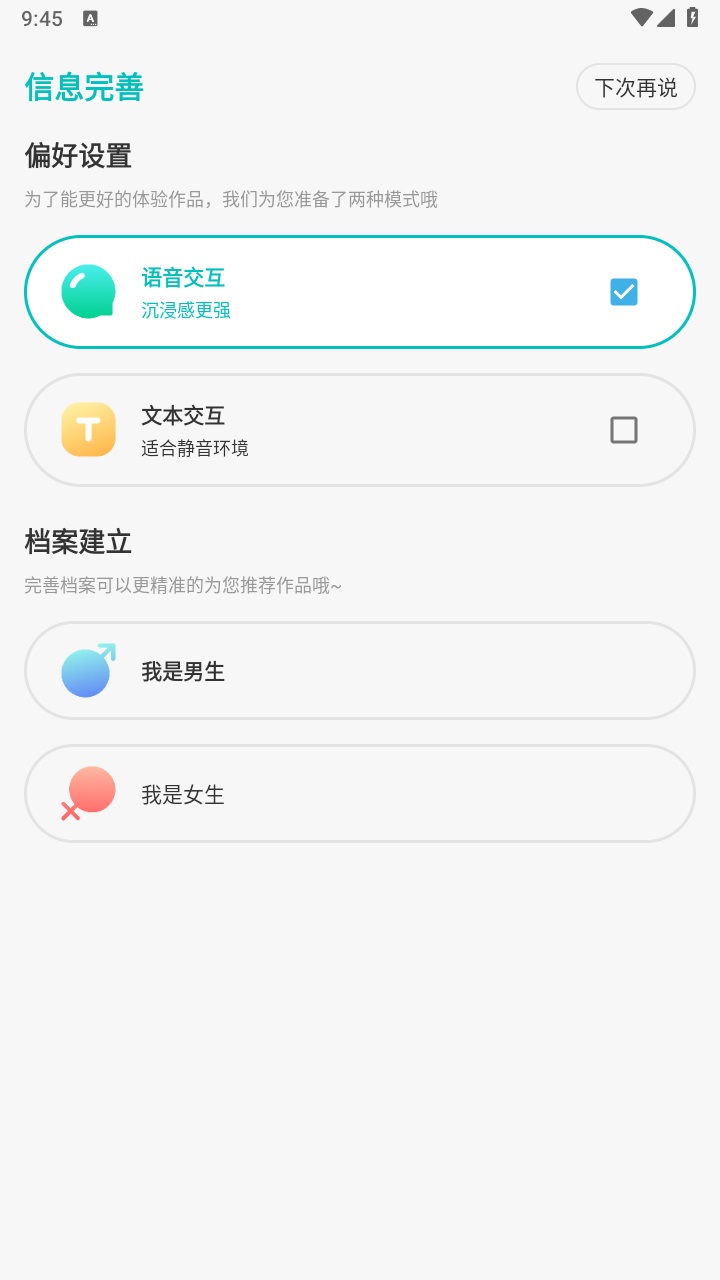Click the 档案建立 section header
This screenshot has width=720, height=1280.
click(x=72, y=541)
